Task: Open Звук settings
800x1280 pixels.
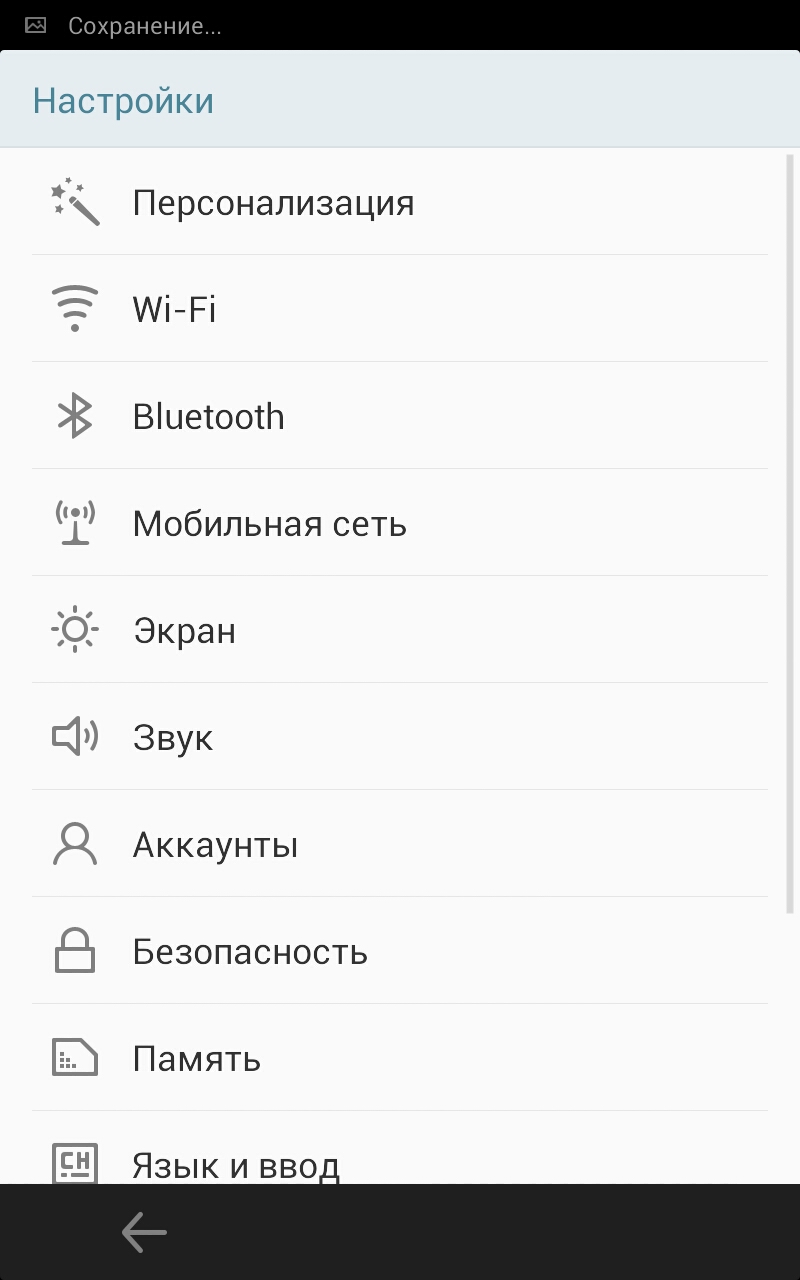Action: (173, 738)
